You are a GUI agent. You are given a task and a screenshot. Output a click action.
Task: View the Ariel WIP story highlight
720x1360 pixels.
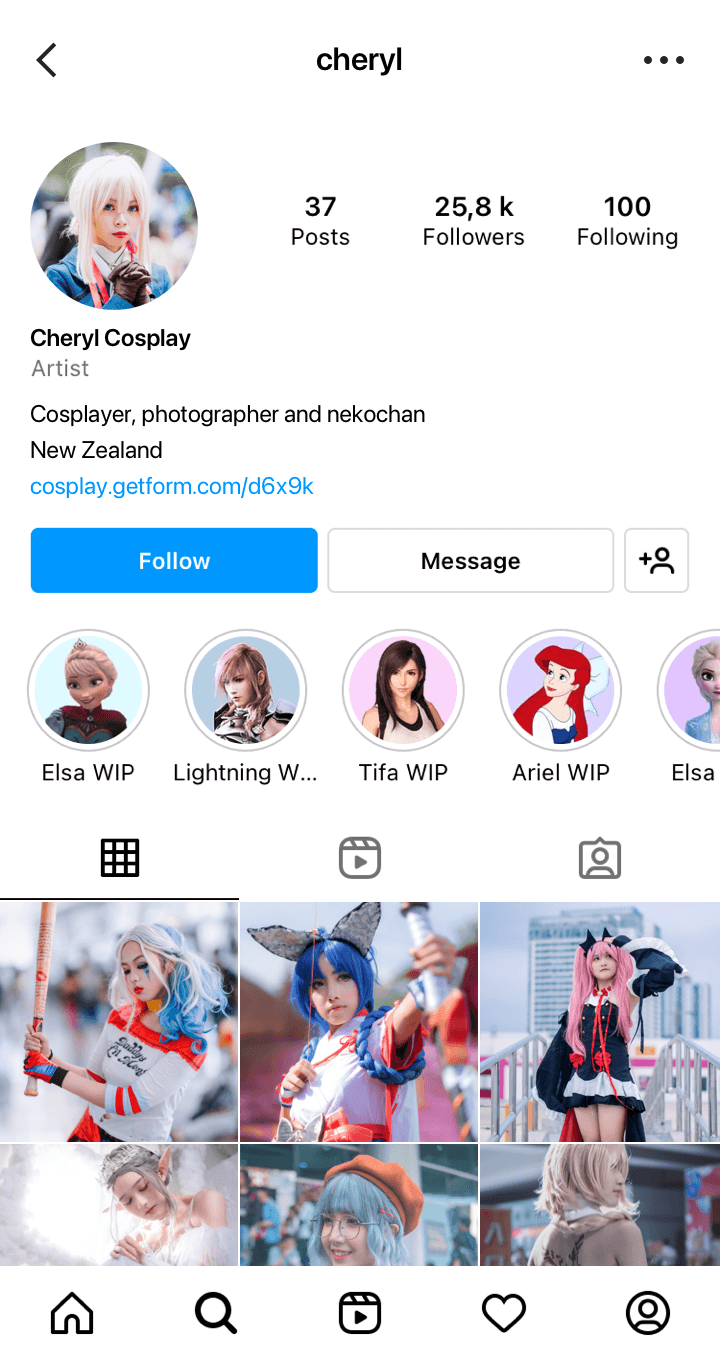(x=560, y=690)
